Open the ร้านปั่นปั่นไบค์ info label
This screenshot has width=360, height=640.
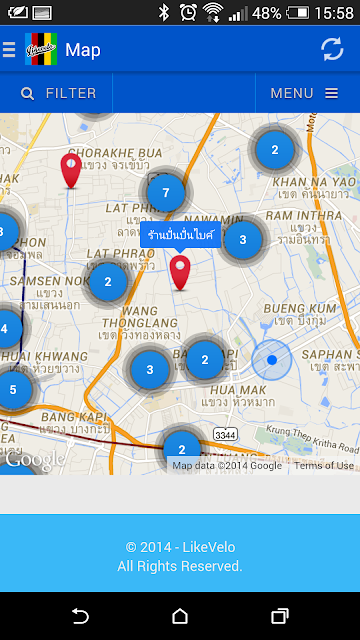(x=180, y=235)
